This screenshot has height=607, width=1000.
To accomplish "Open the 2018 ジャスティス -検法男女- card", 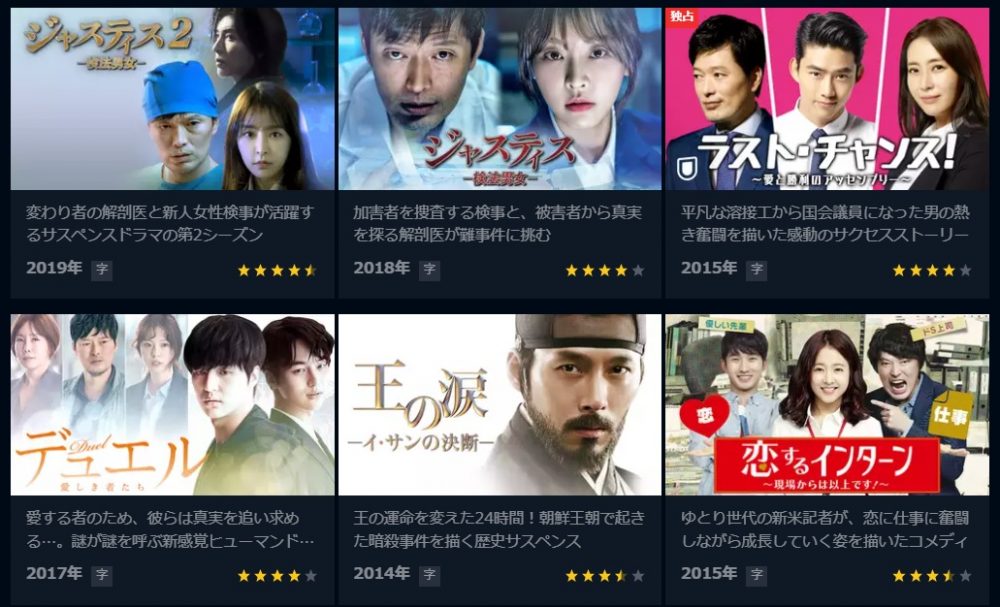I will click(x=498, y=100).
